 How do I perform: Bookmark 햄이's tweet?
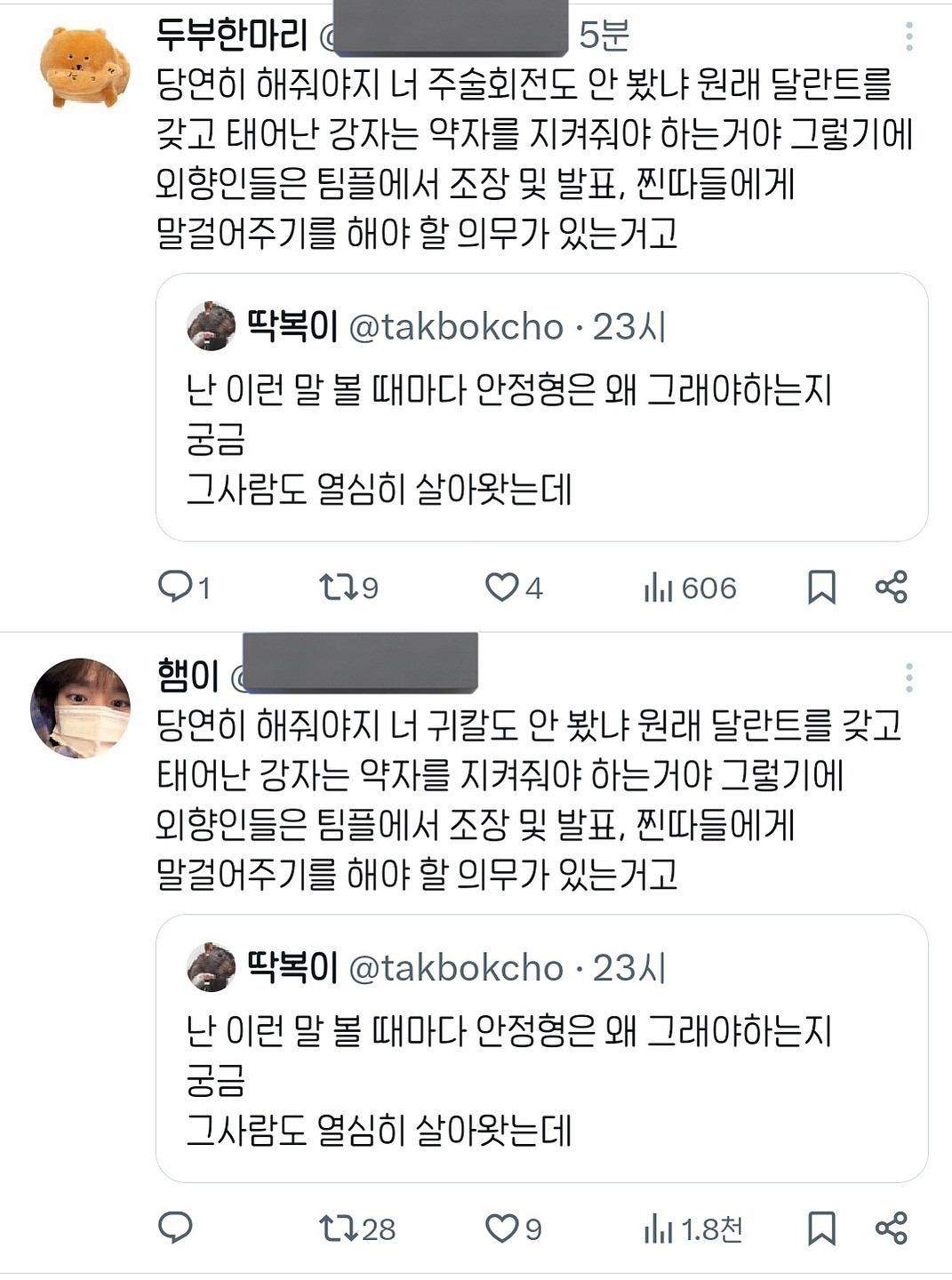coord(821,1228)
